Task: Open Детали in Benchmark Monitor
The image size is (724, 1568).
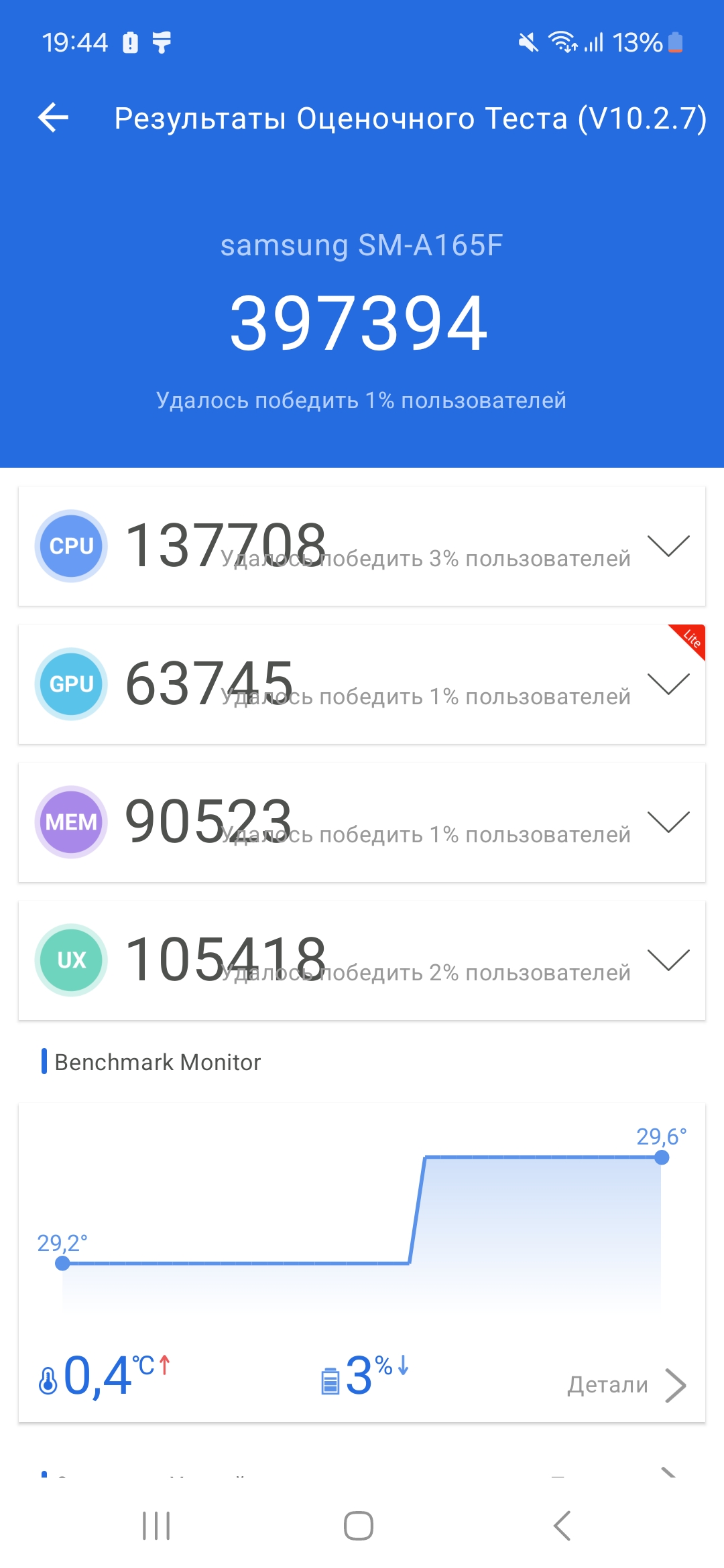Action: [x=626, y=1384]
